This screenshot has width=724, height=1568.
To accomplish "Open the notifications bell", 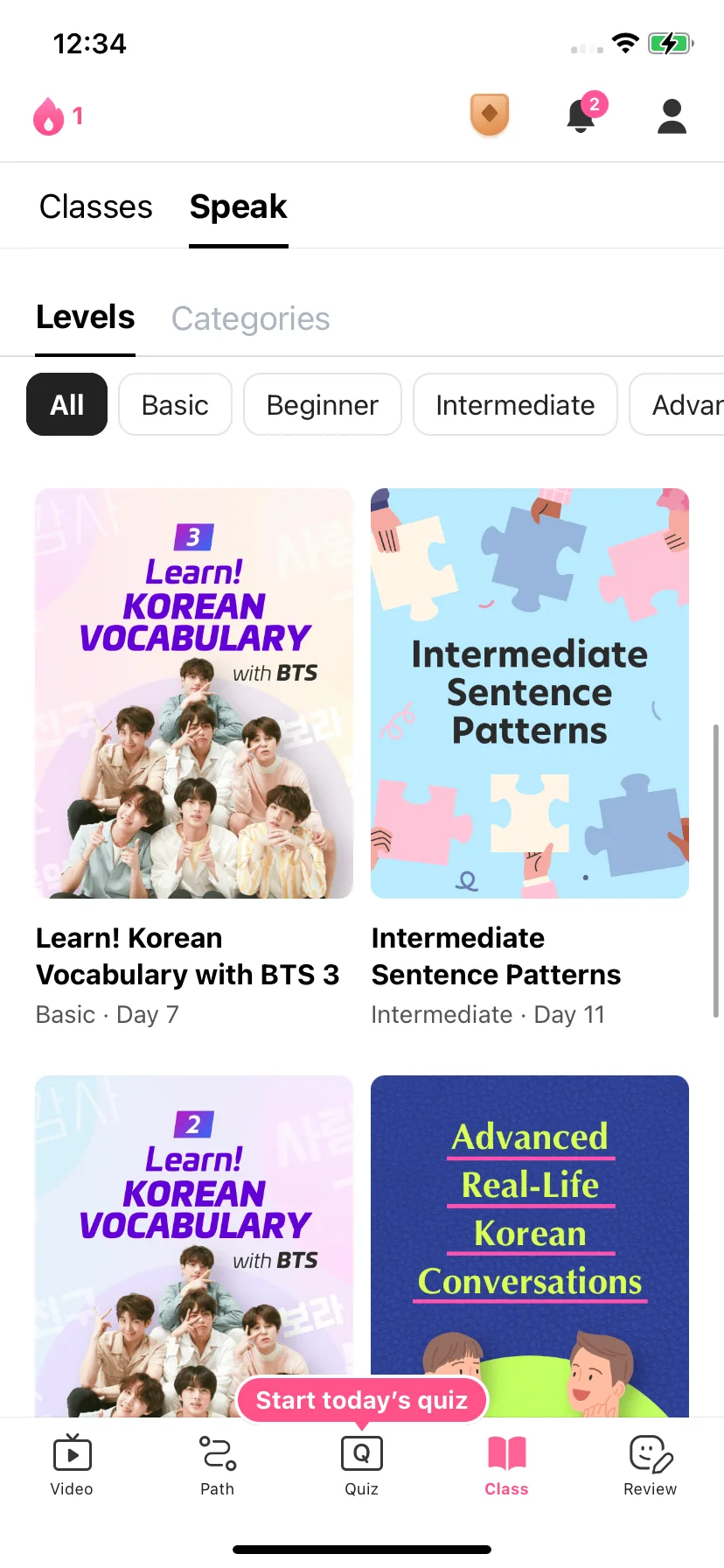I will tap(582, 115).
